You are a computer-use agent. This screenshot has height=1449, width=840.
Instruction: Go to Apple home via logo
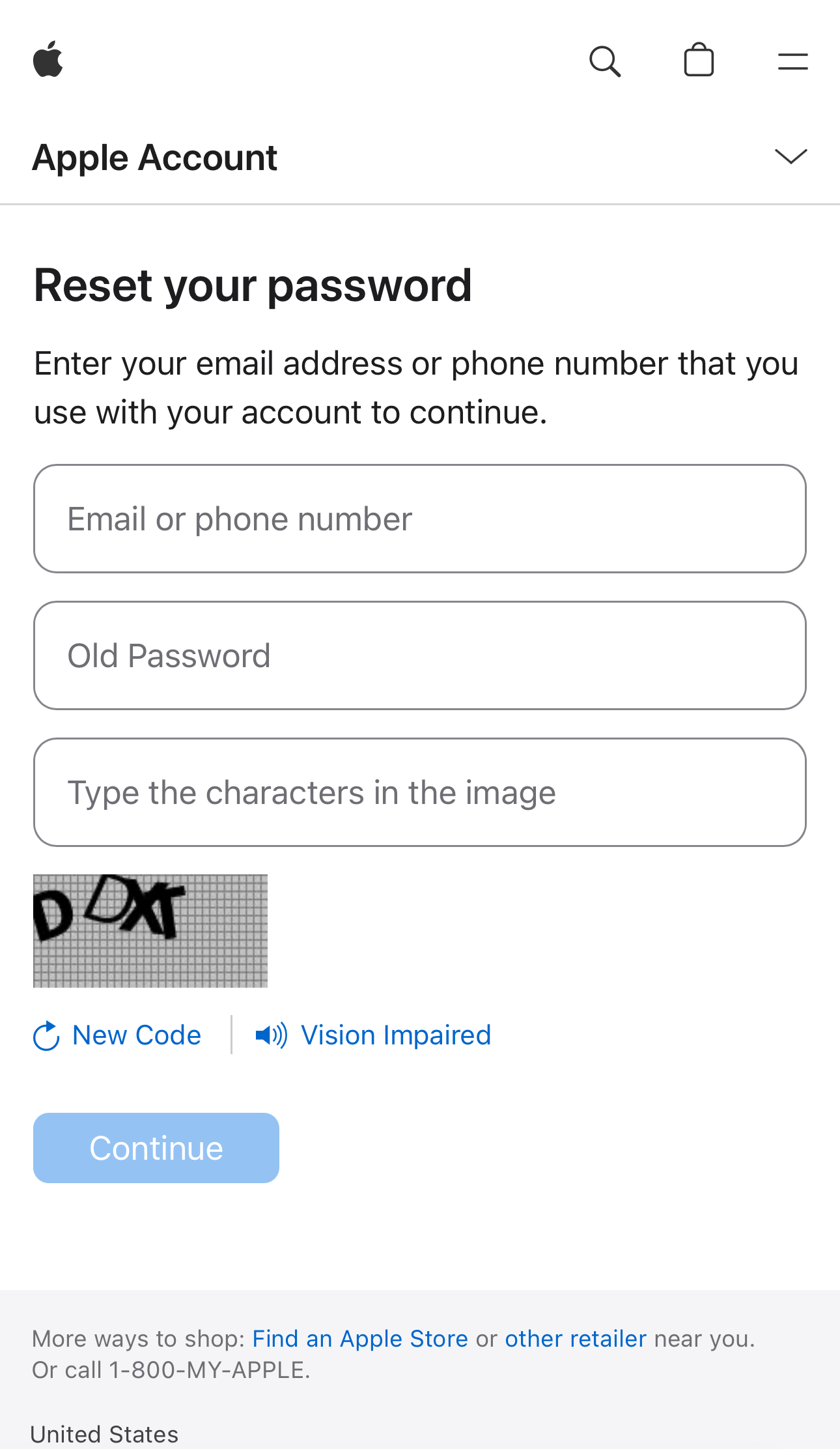48,60
